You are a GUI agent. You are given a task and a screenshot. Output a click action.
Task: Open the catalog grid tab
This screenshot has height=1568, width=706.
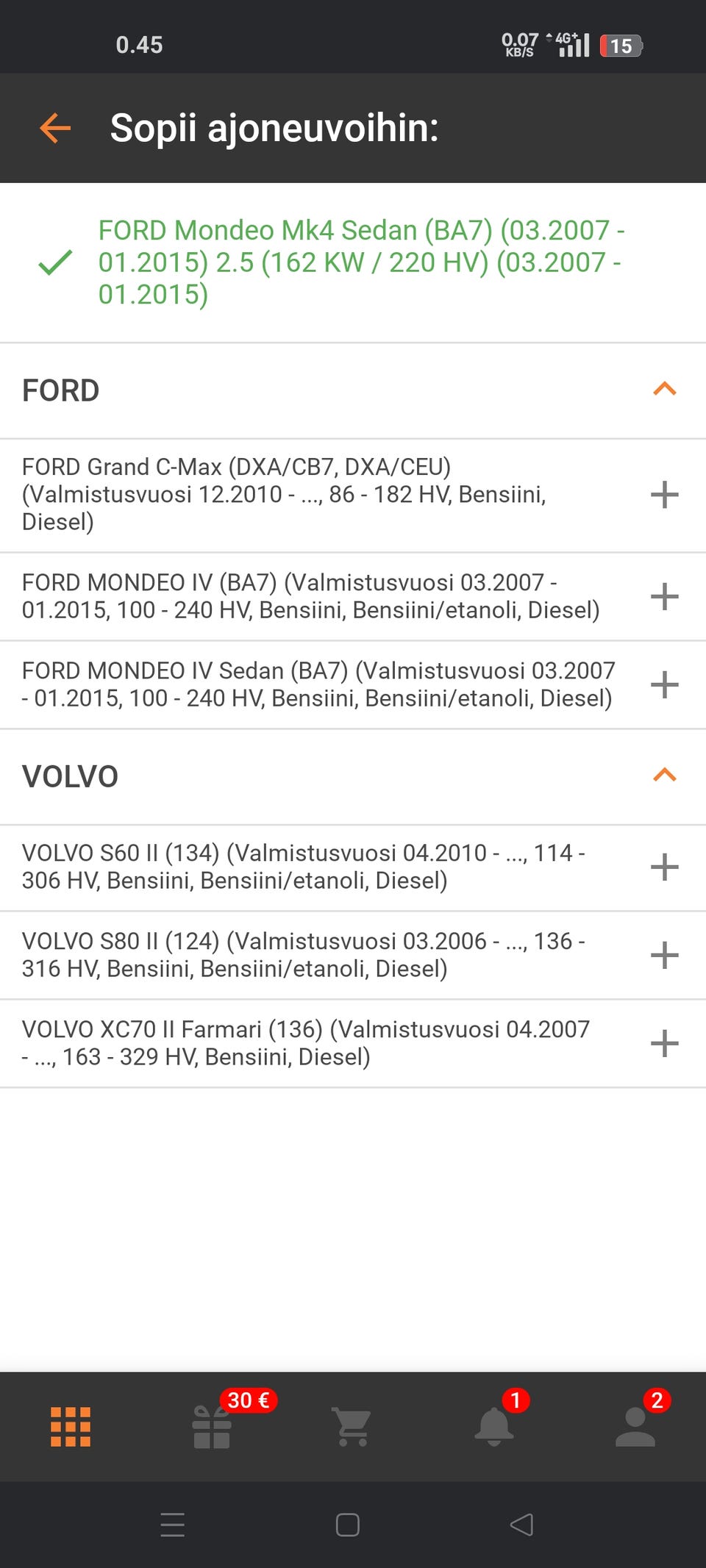(x=71, y=1427)
